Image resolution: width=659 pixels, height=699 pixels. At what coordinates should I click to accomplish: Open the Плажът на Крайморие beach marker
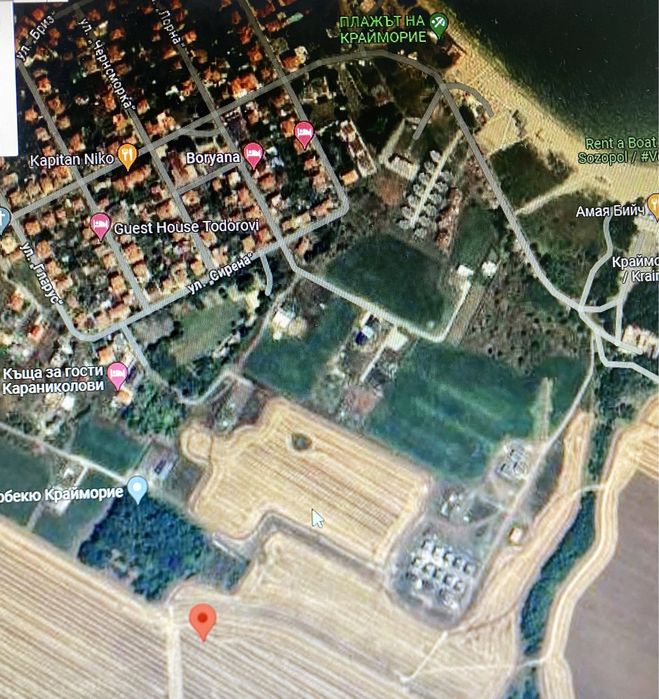point(439,25)
